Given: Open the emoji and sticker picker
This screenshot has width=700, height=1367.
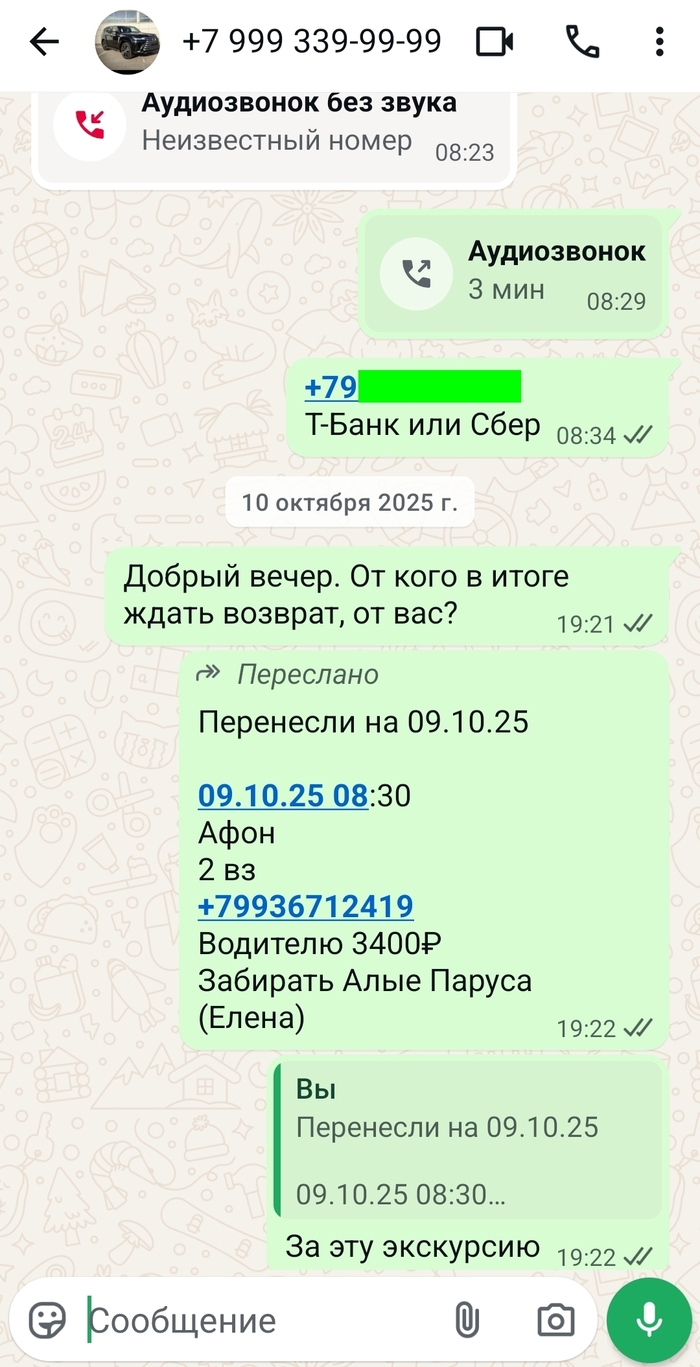Looking at the screenshot, I should pyautogui.click(x=47, y=1320).
